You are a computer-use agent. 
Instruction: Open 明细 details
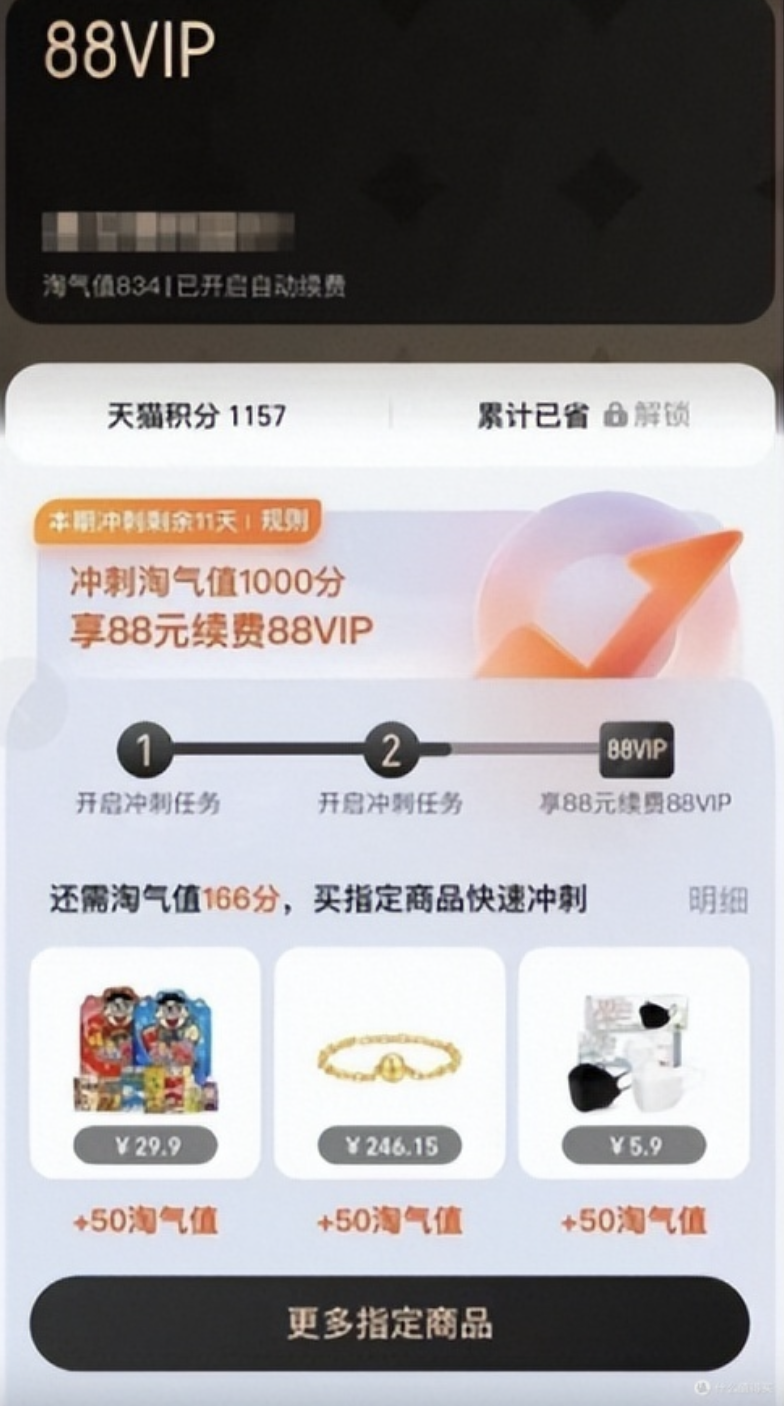[x=717, y=899]
